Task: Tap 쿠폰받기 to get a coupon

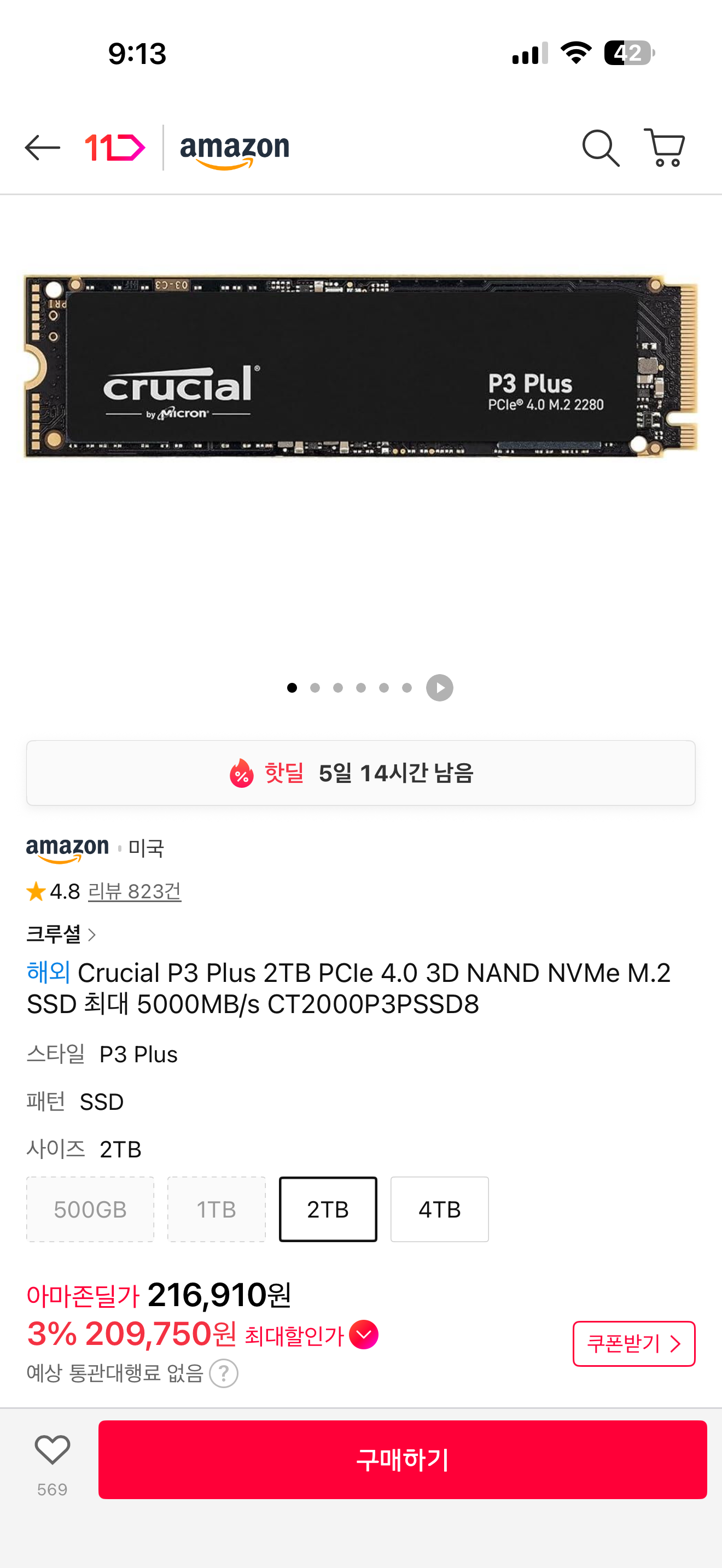Action: point(633,1343)
